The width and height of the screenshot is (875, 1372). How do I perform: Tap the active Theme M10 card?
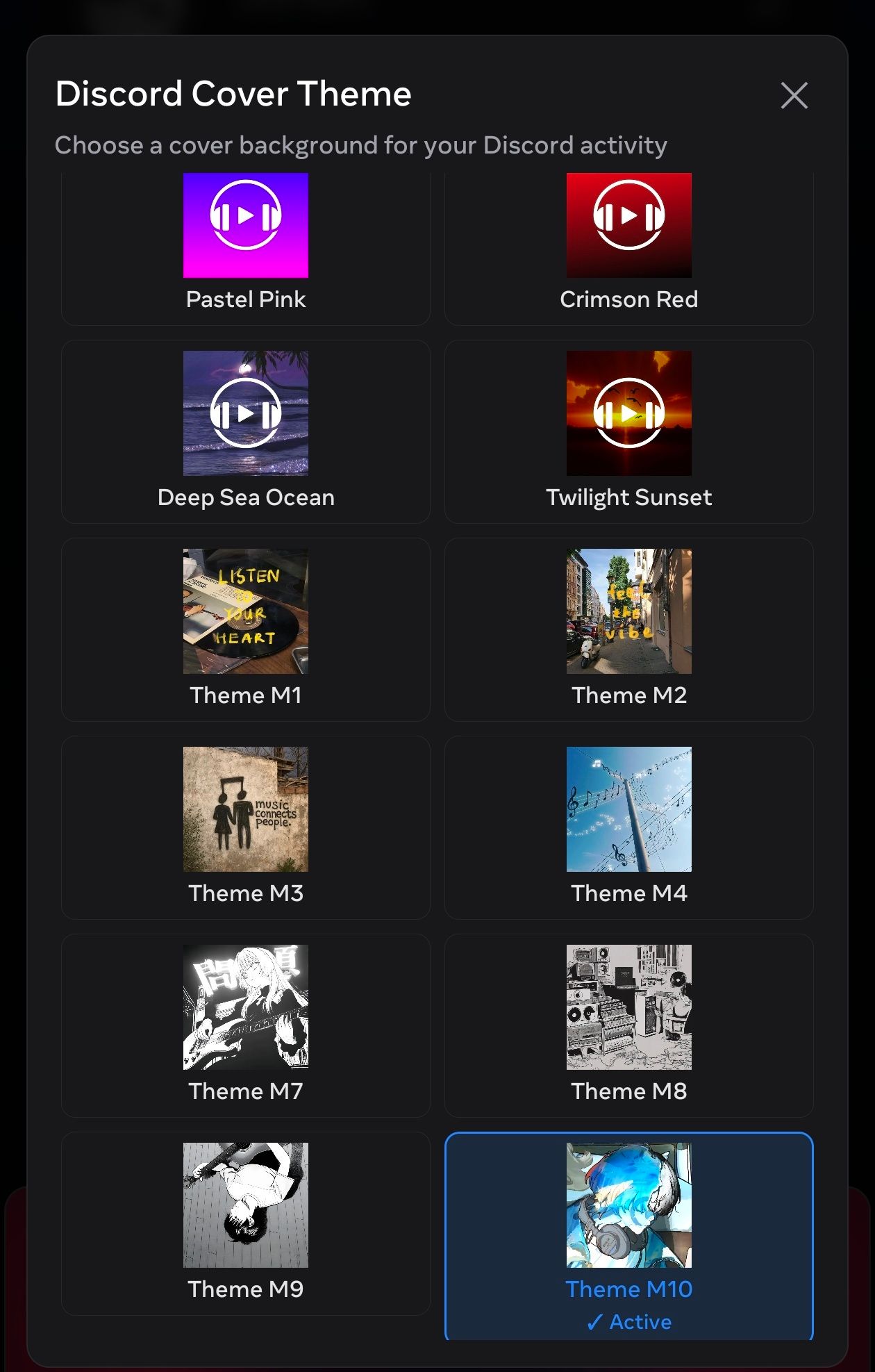coord(628,1236)
